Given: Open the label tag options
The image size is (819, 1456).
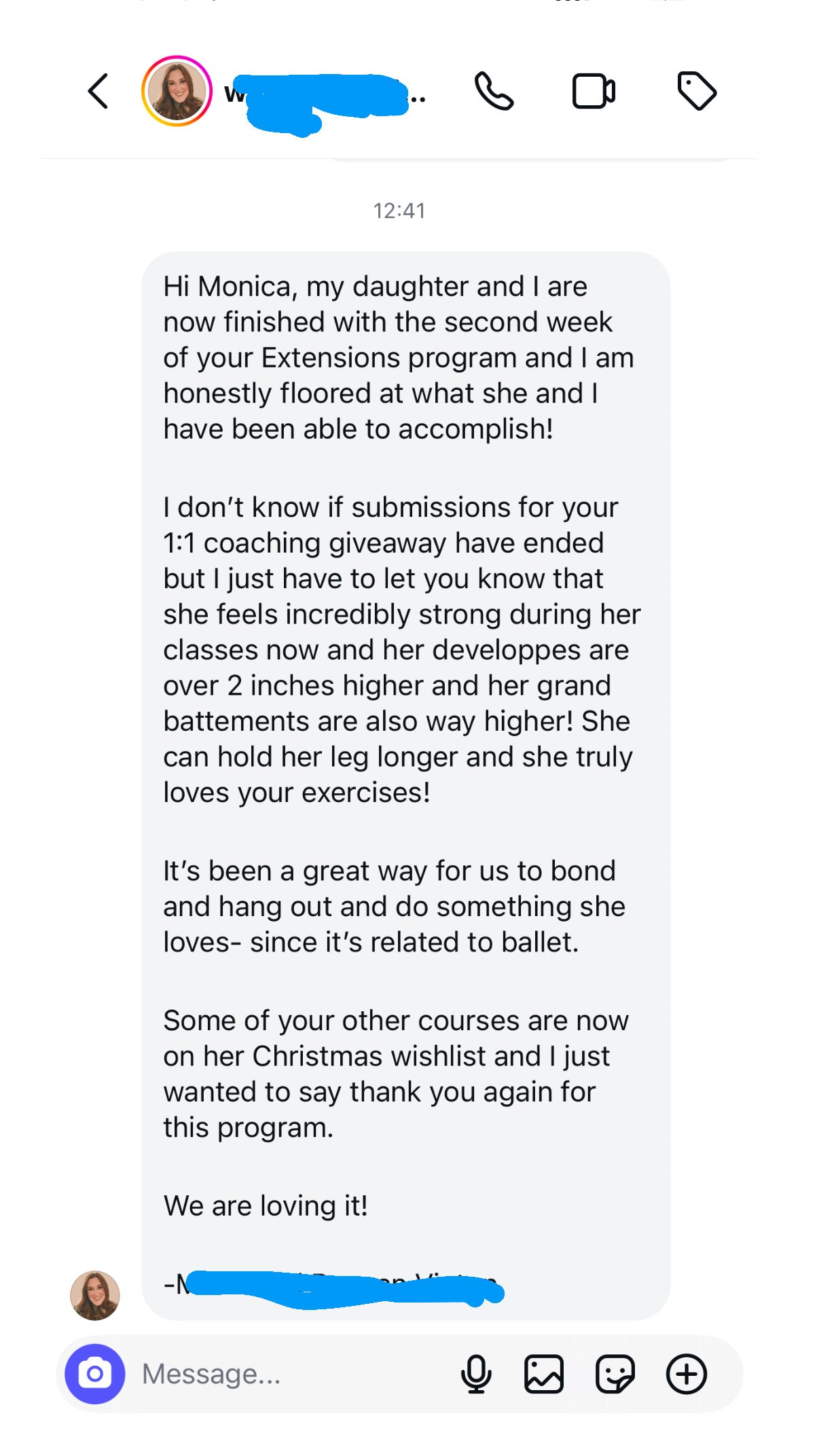Looking at the screenshot, I should pos(697,91).
